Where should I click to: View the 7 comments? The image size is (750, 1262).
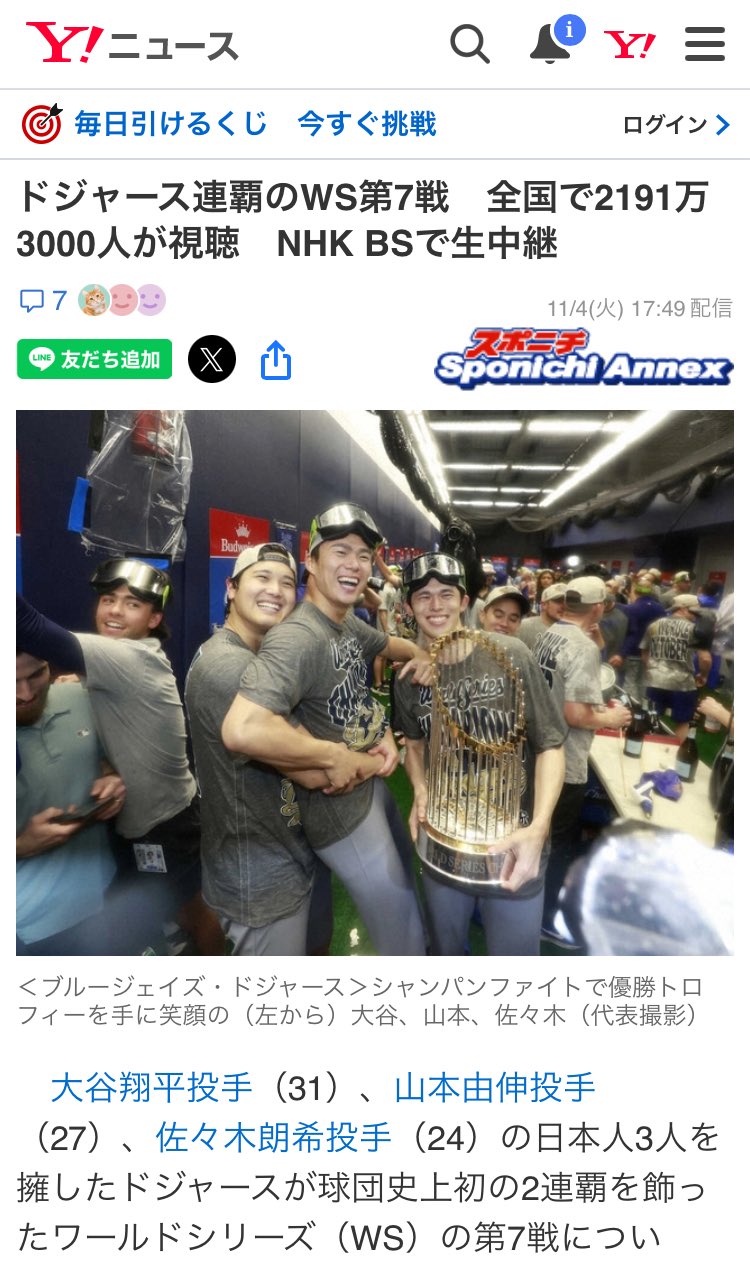44,300
